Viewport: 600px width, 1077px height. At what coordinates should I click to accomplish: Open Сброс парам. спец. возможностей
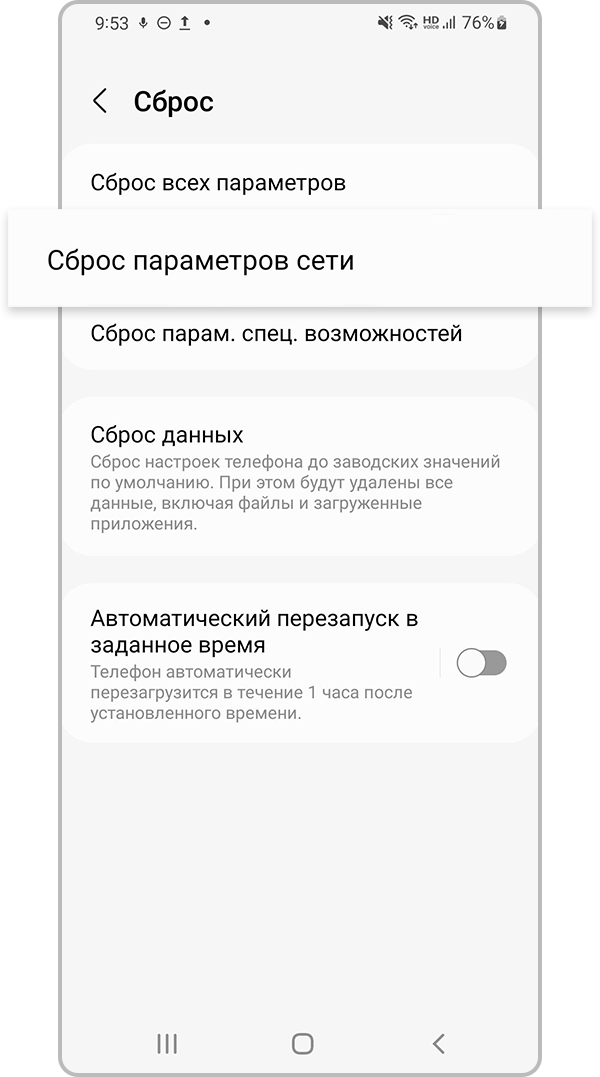pyautogui.click(x=300, y=337)
